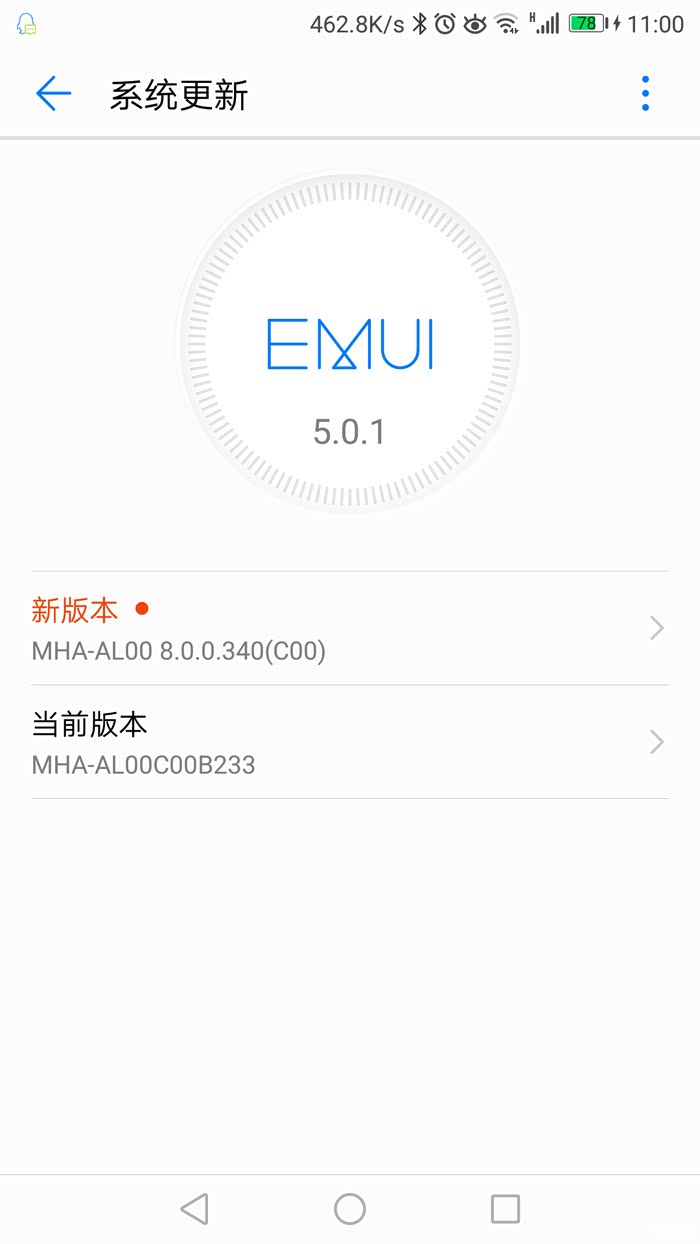View 当前版本 MHA-AL00C00B233 details

tap(349, 743)
